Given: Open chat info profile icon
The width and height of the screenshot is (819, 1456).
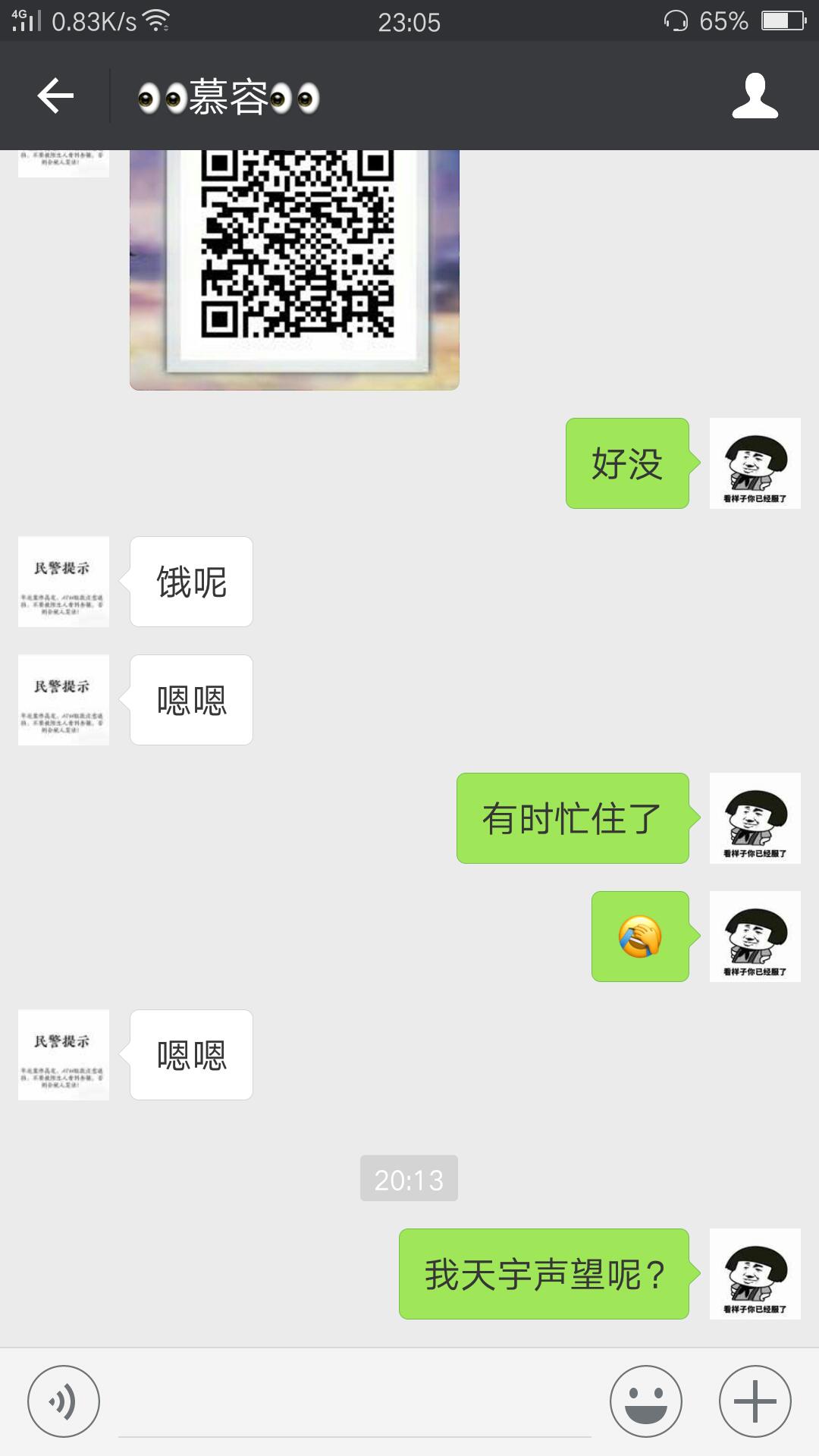Looking at the screenshot, I should (x=755, y=96).
